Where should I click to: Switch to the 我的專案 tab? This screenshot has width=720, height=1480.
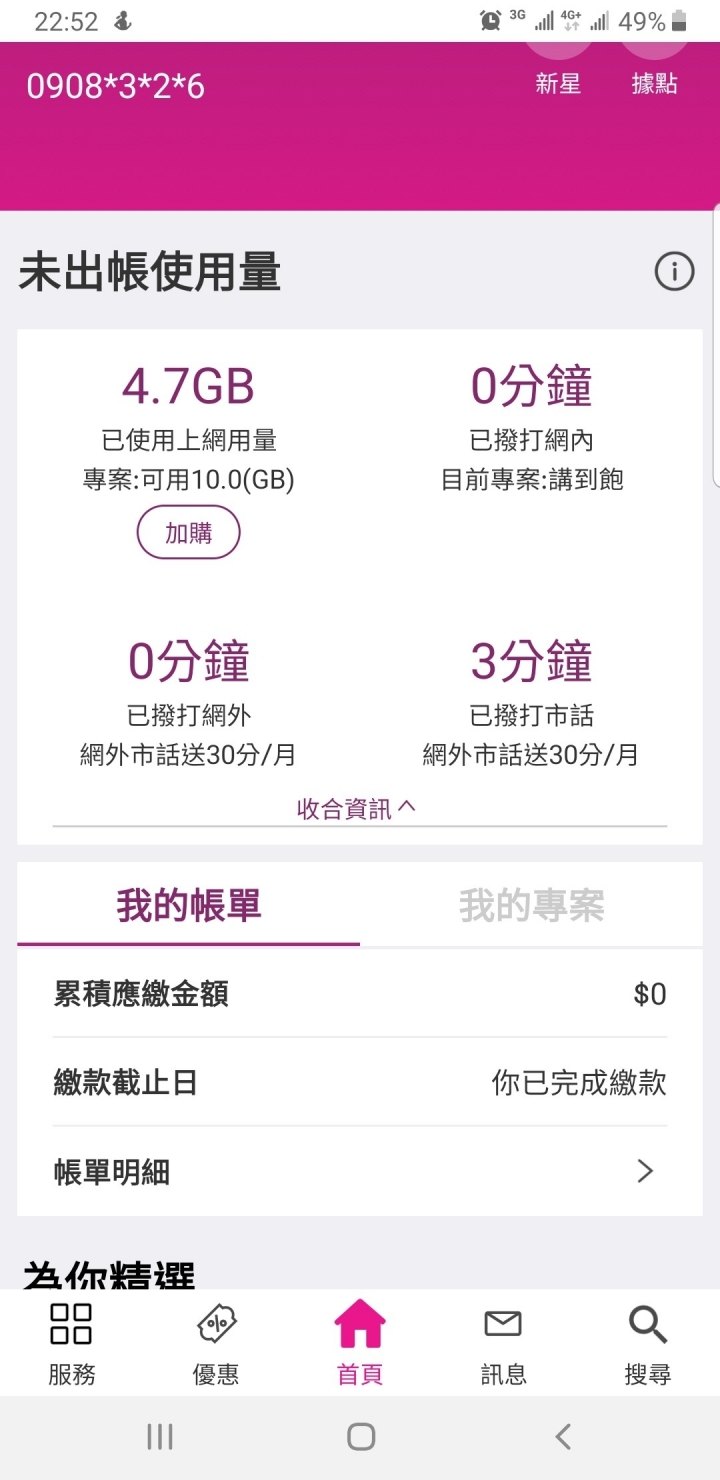(x=531, y=906)
